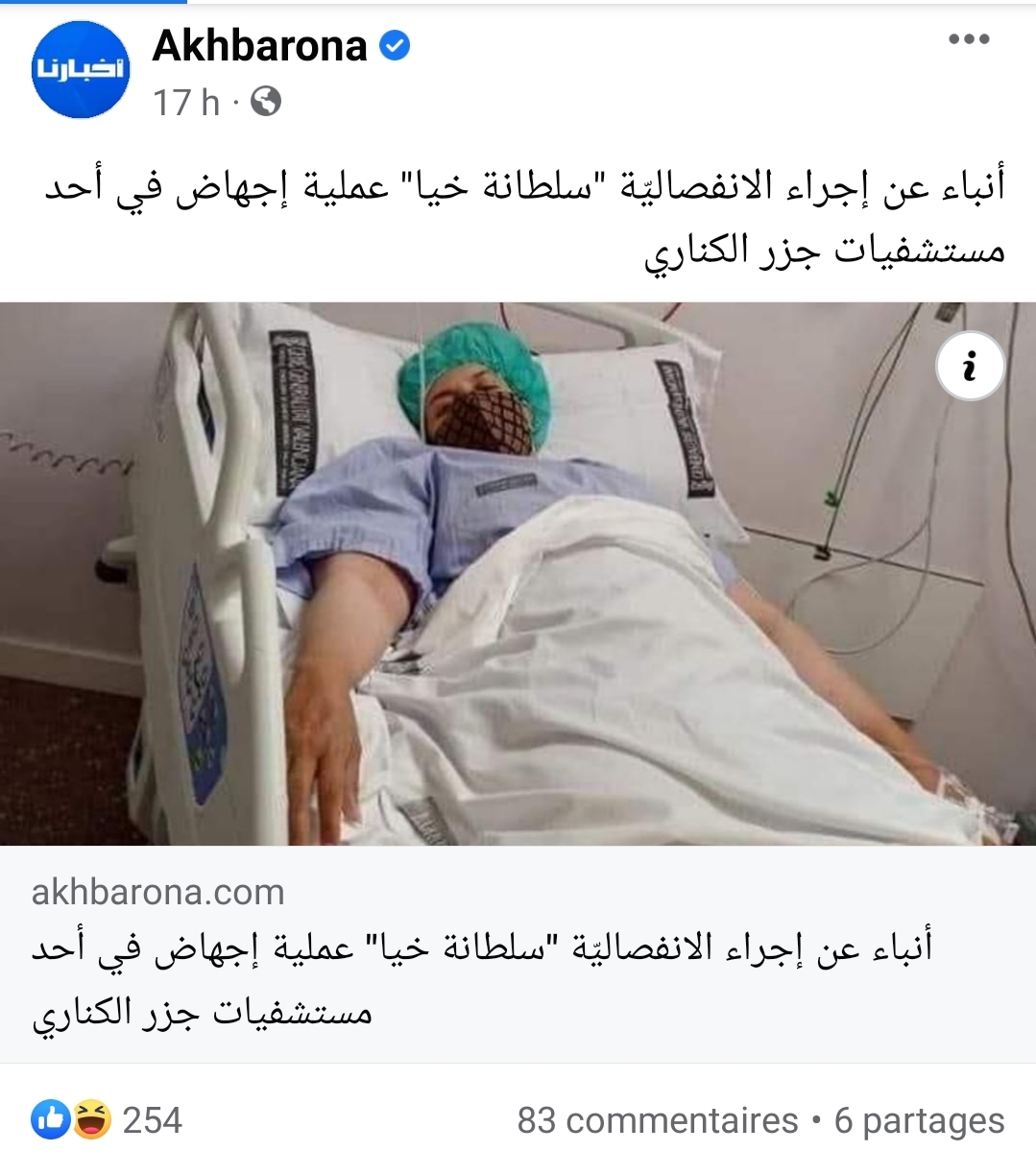Open the 83 commentaires
The width and height of the screenshot is (1036, 1175).
tap(658, 1120)
